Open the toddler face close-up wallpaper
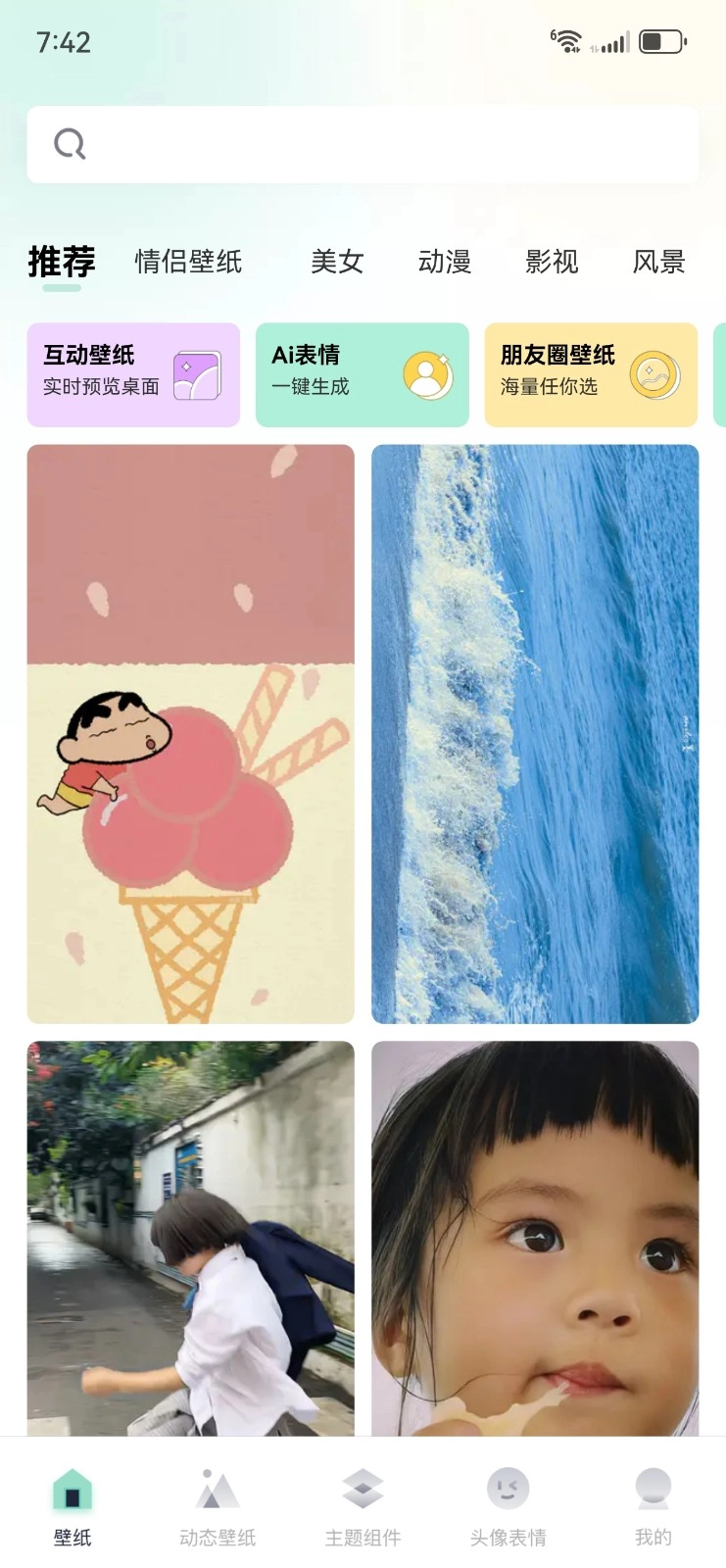 535,1237
